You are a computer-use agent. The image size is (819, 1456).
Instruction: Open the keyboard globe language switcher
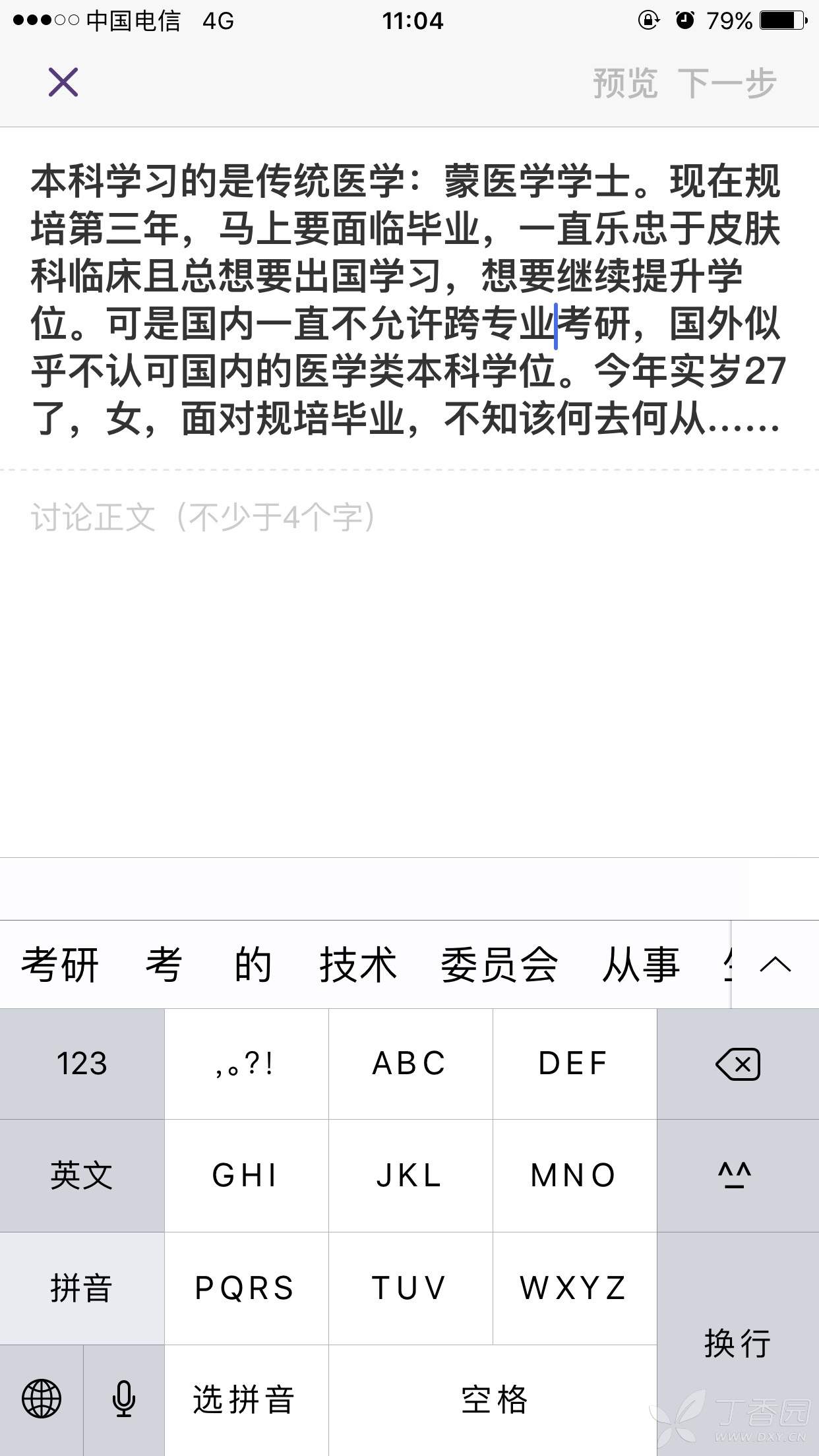click(x=42, y=1399)
